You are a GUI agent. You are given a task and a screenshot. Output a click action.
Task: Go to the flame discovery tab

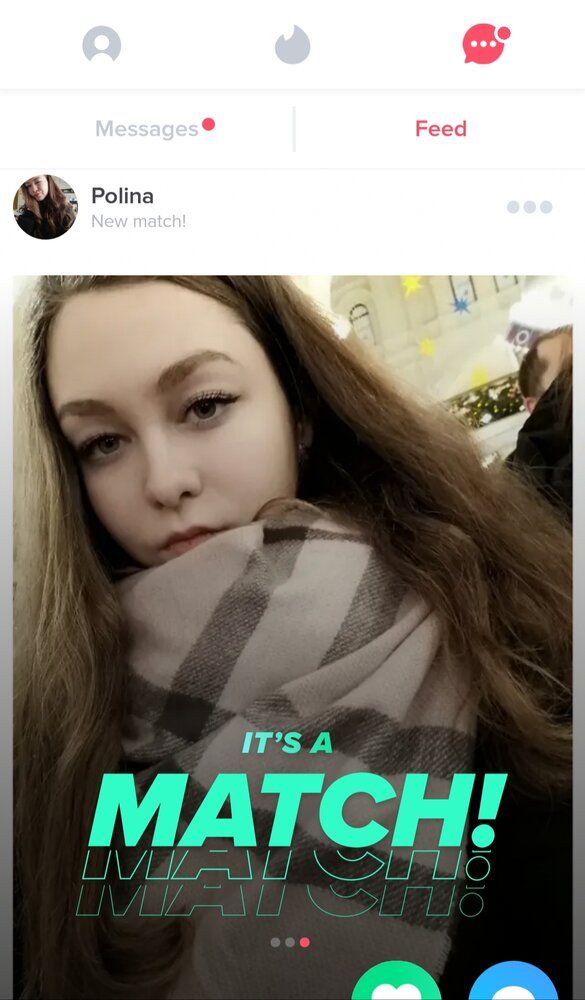click(x=292, y=45)
